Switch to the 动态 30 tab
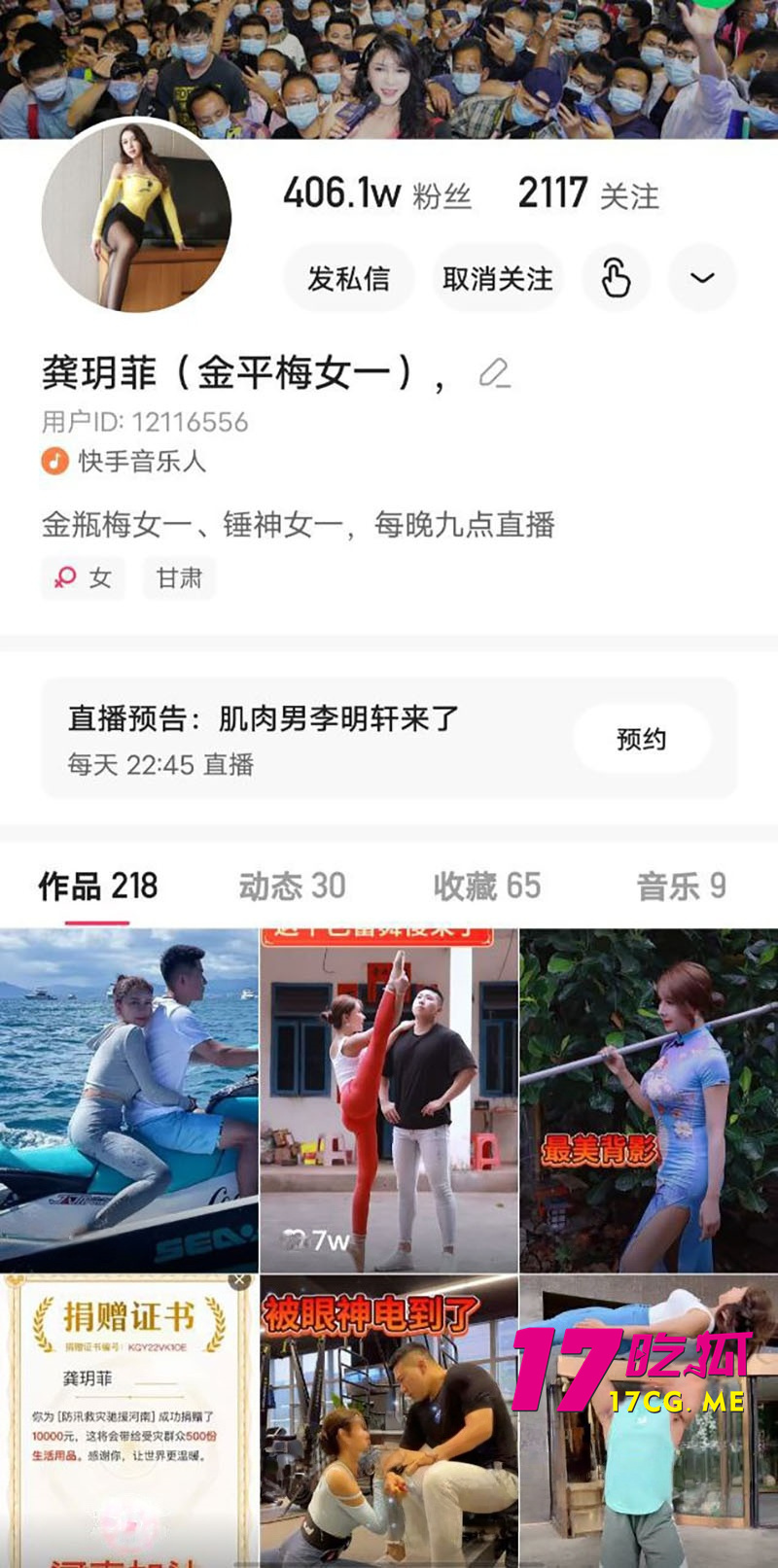The width and height of the screenshot is (778, 1568). click(291, 887)
